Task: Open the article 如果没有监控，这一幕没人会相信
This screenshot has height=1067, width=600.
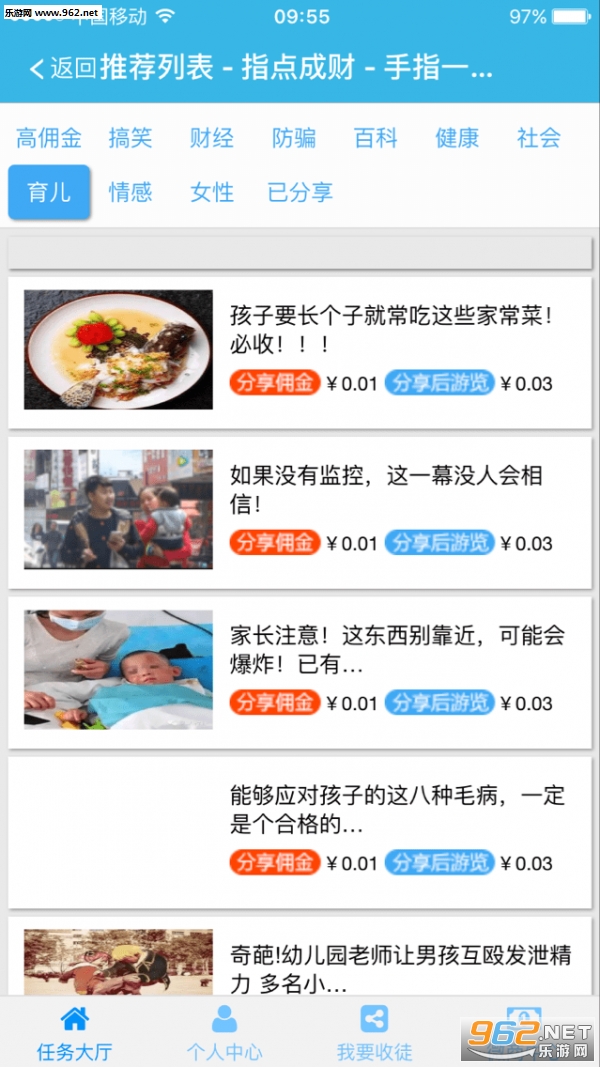Action: pyautogui.click(x=385, y=489)
